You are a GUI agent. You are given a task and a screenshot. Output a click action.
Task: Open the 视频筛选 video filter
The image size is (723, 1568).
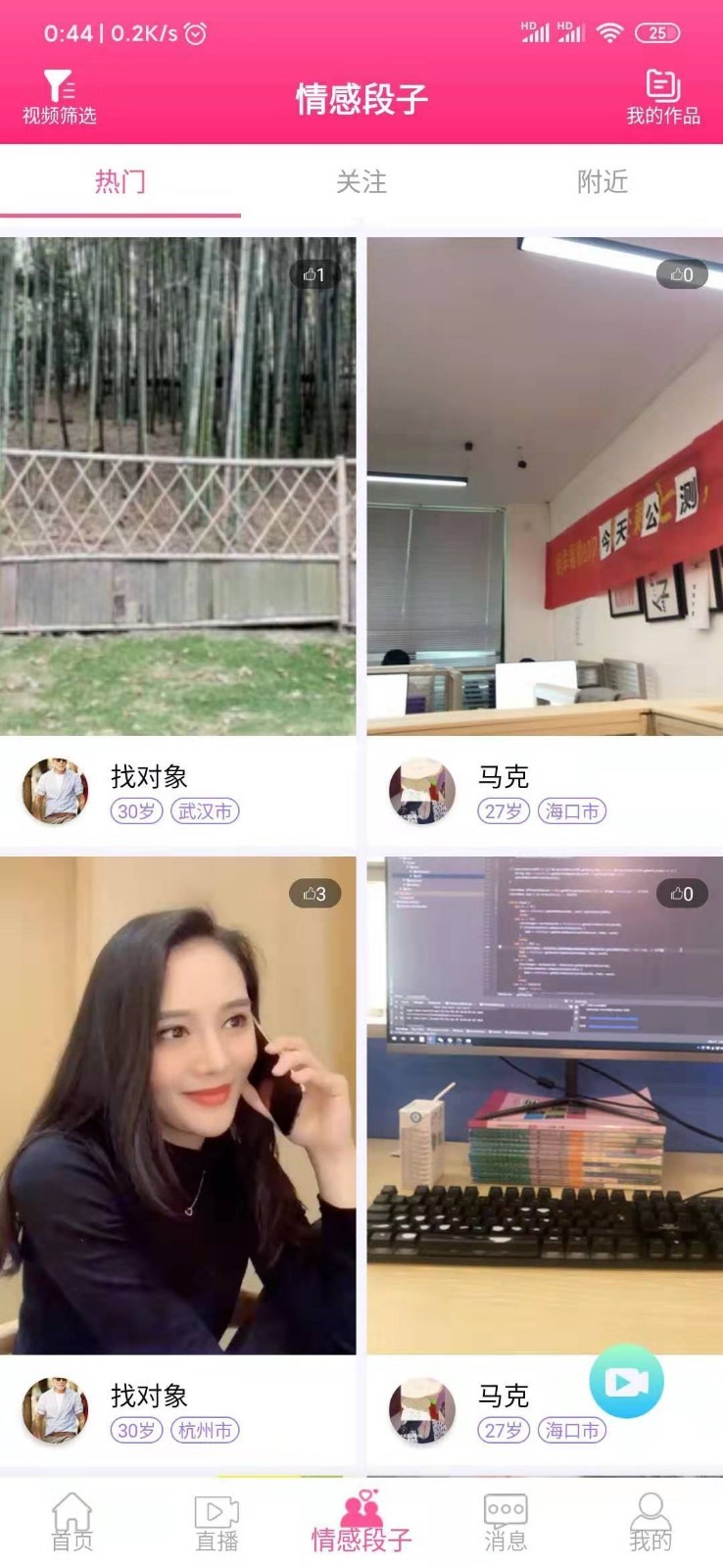60,98
